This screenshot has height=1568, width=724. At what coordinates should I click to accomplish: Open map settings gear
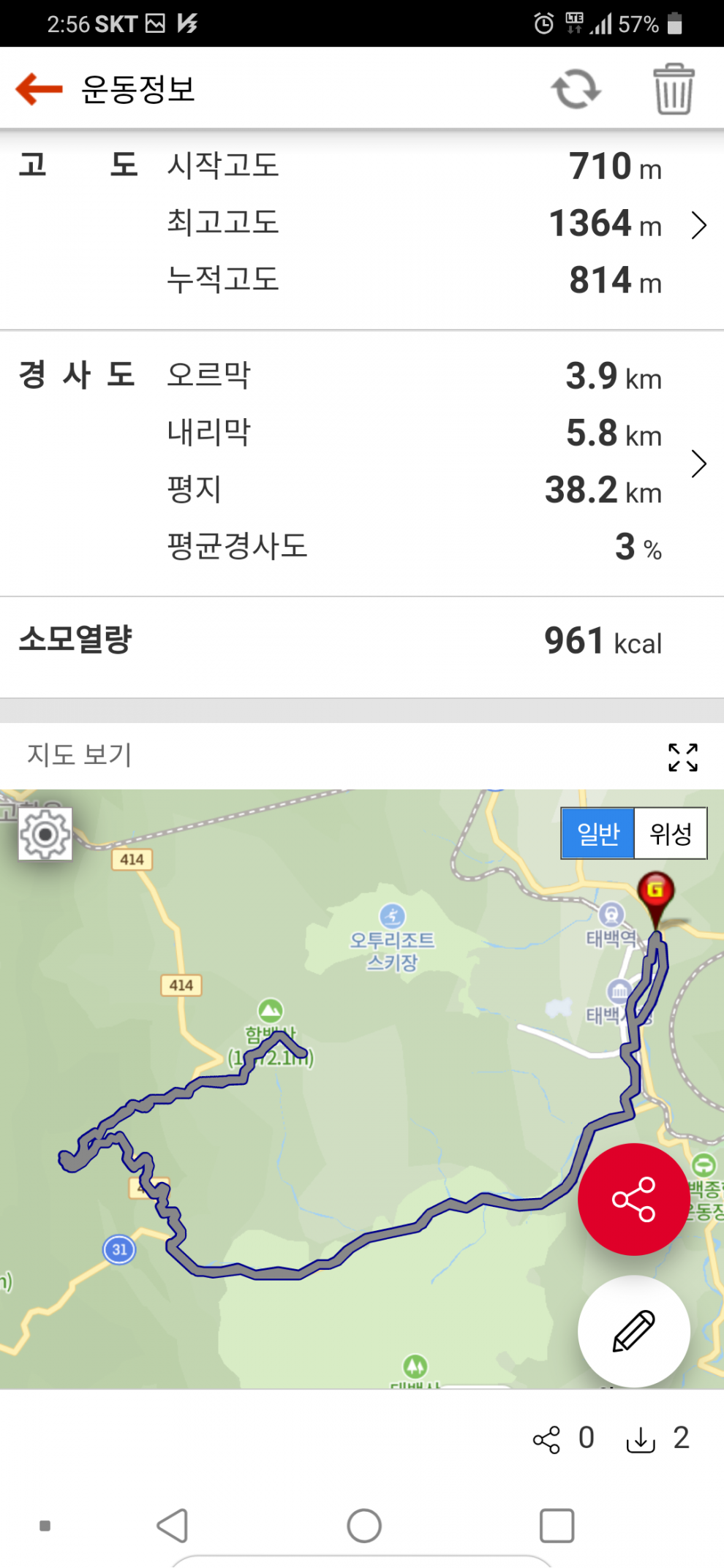click(x=45, y=834)
